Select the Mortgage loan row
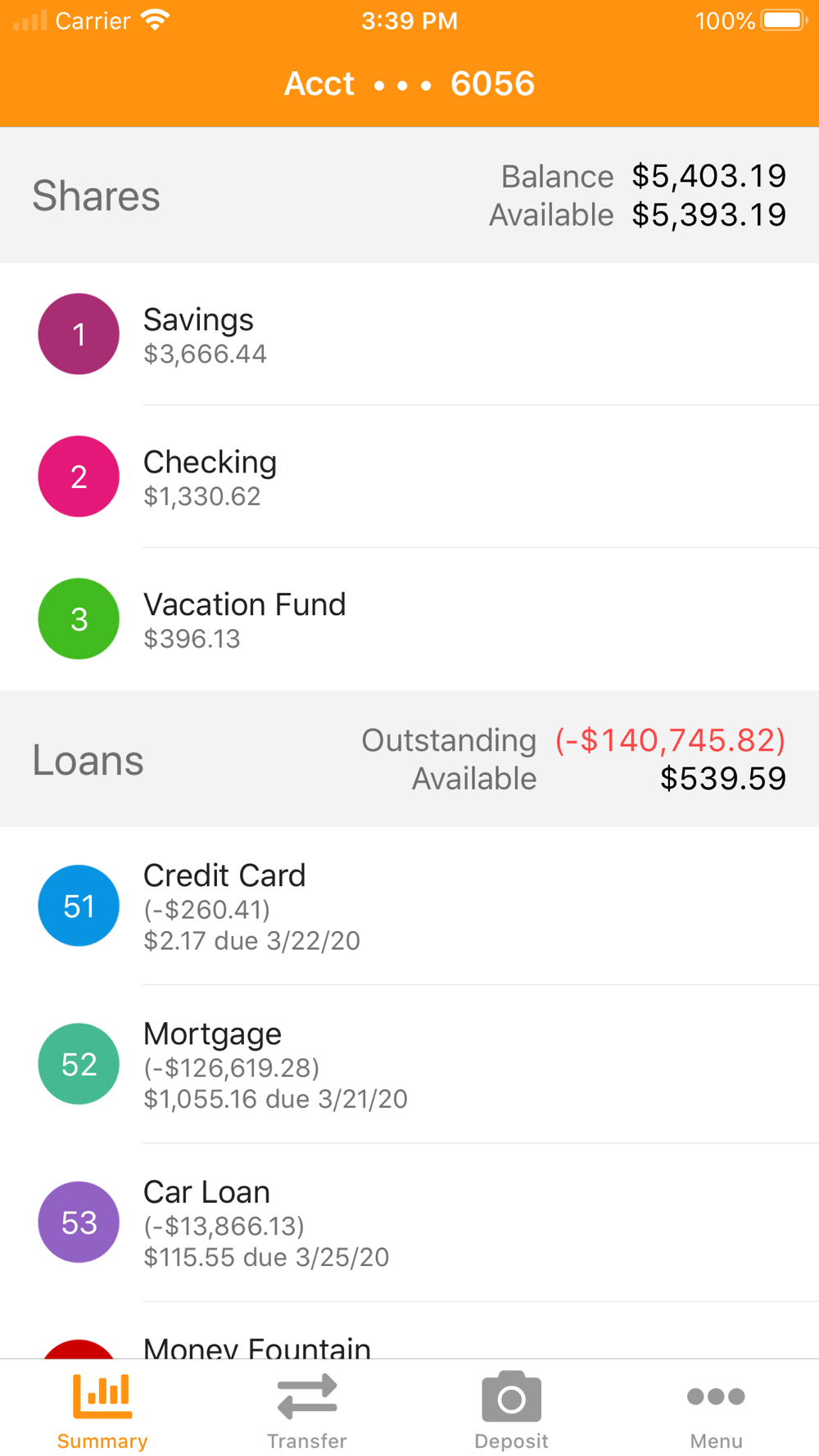The height and width of the screenshot is (1456, 819). pos(409,1064)
